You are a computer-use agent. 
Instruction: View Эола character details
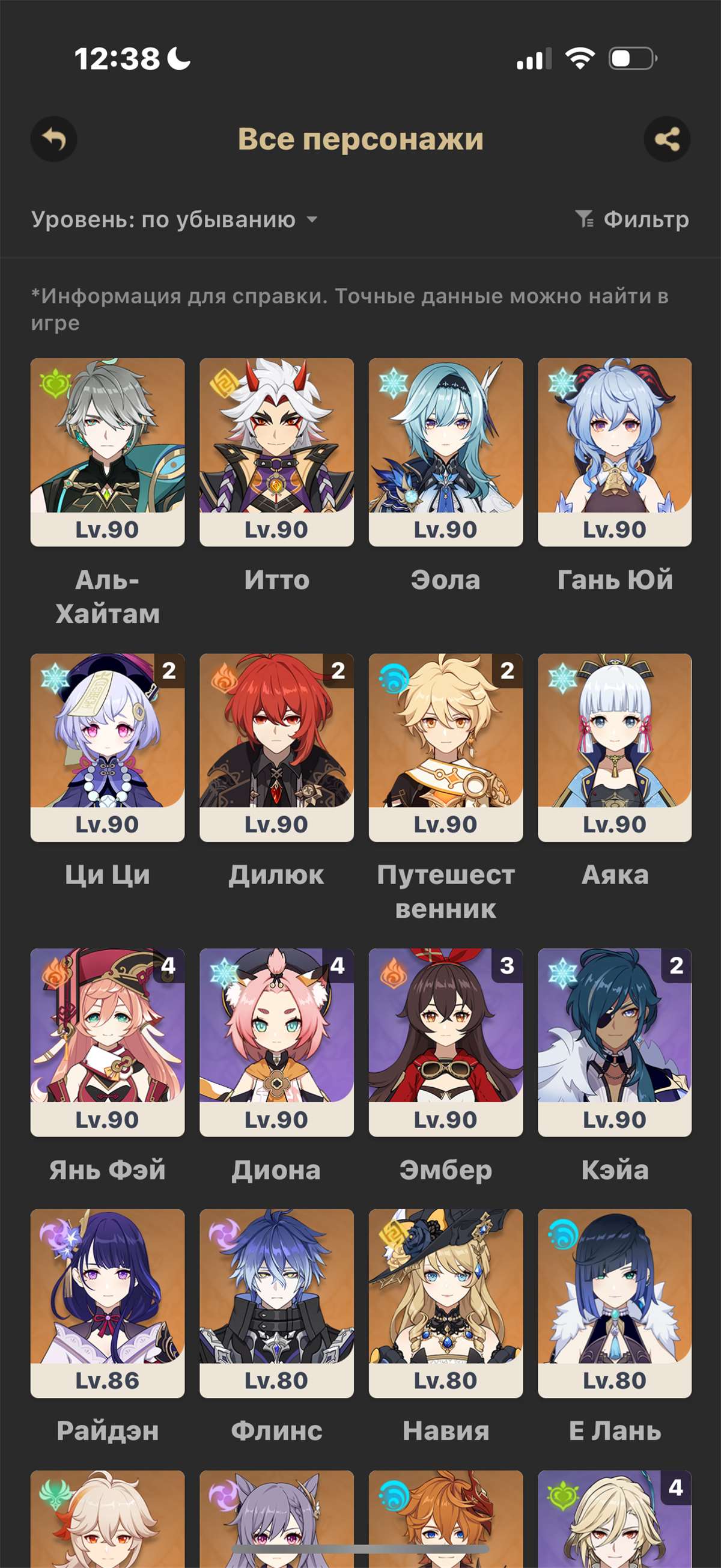coord(445,452)
